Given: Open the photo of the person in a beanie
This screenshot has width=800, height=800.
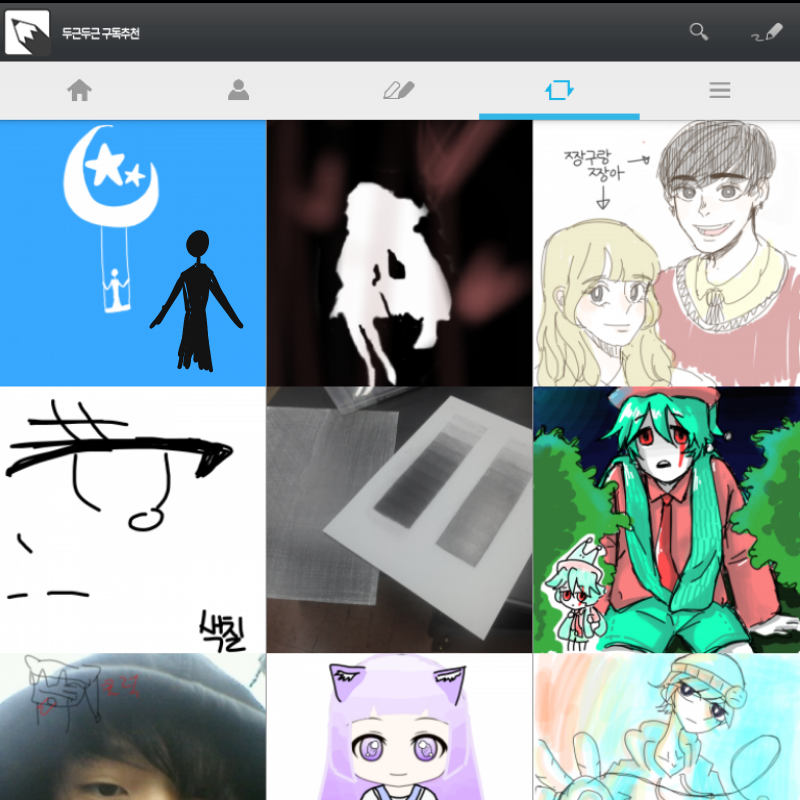Looking at the screenshot, I should coord(133,727).
